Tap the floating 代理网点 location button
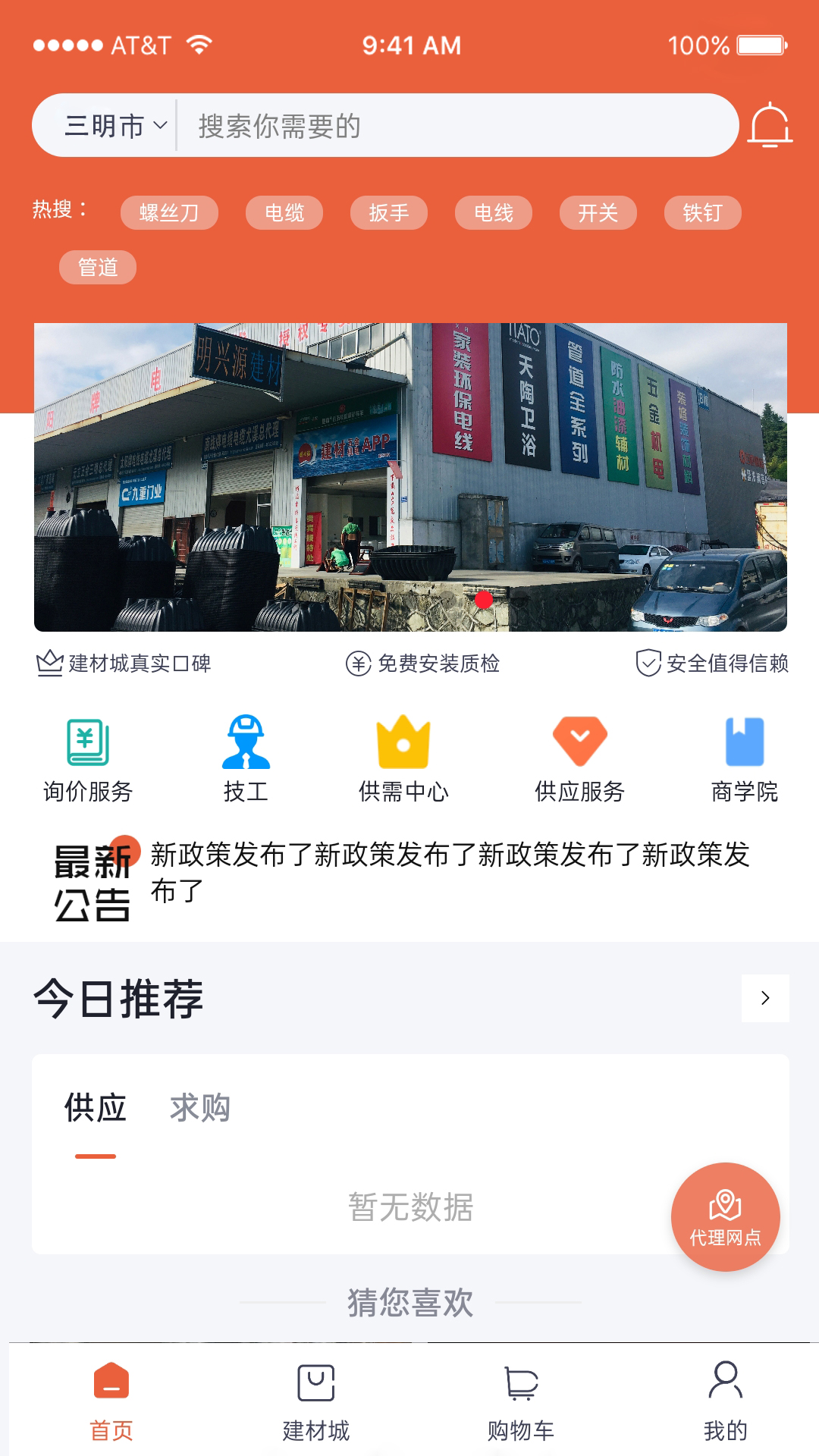The image size is (819, 1456). (725, 1216)
